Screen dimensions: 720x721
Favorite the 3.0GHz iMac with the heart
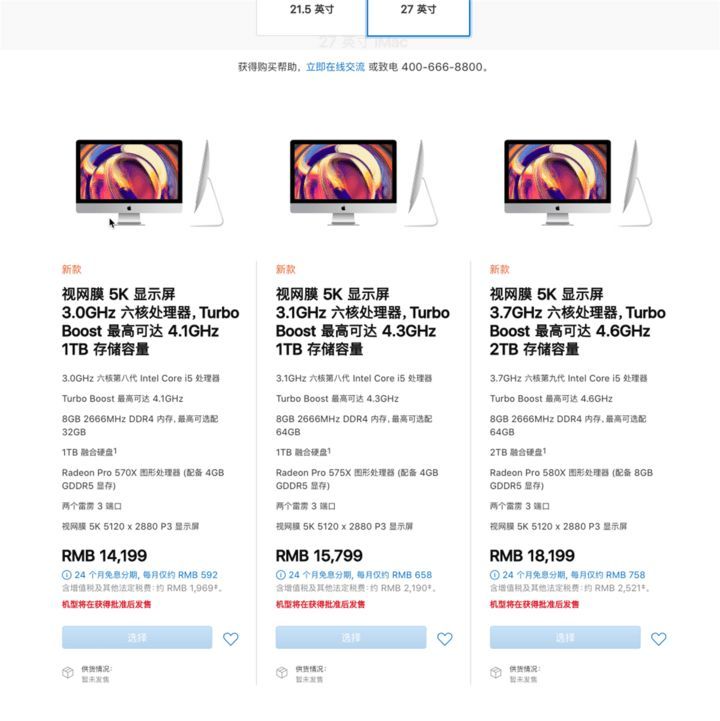click(231, 639)
